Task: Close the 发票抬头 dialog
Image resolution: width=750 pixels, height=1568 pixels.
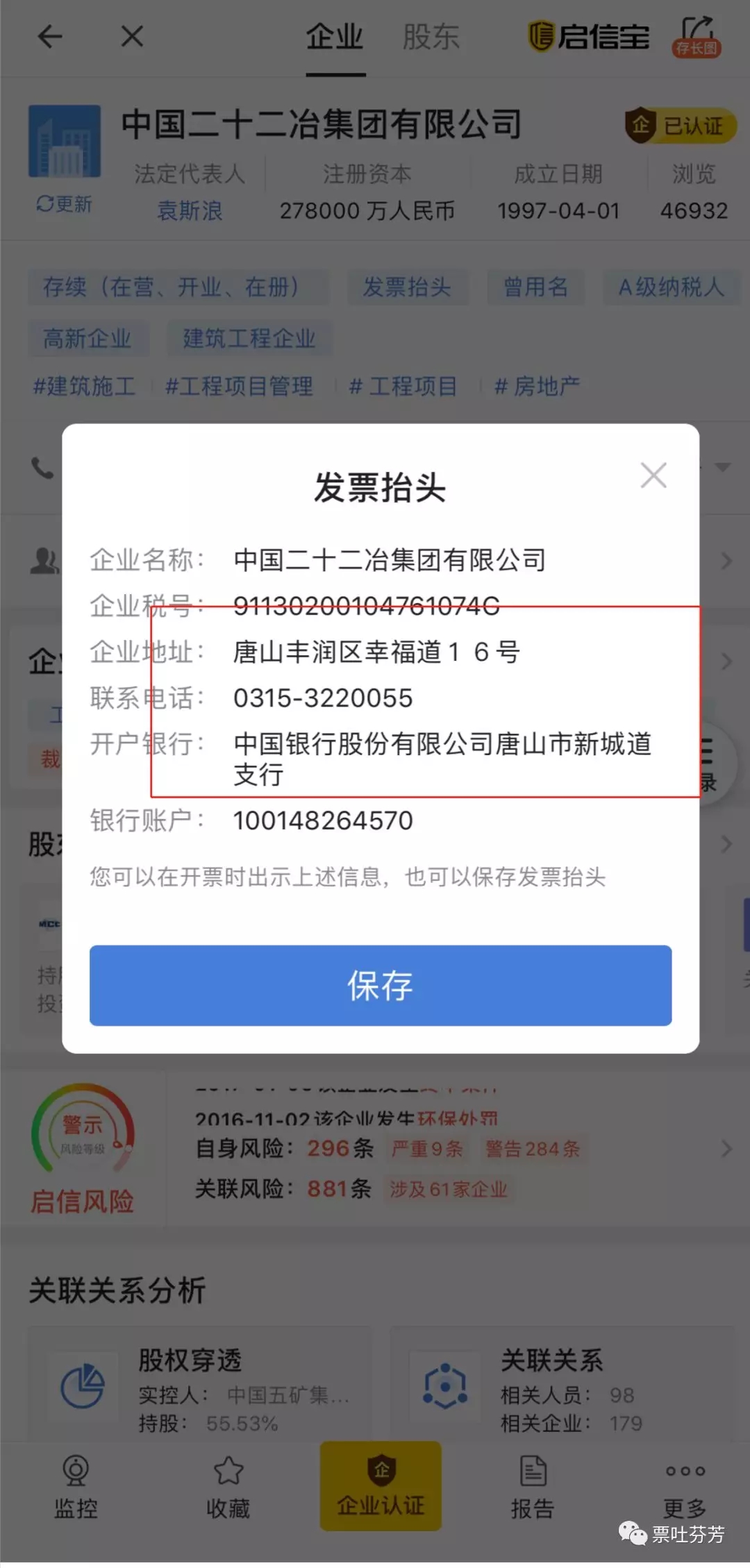Action: pyautogui.click(x=653, y=476)
